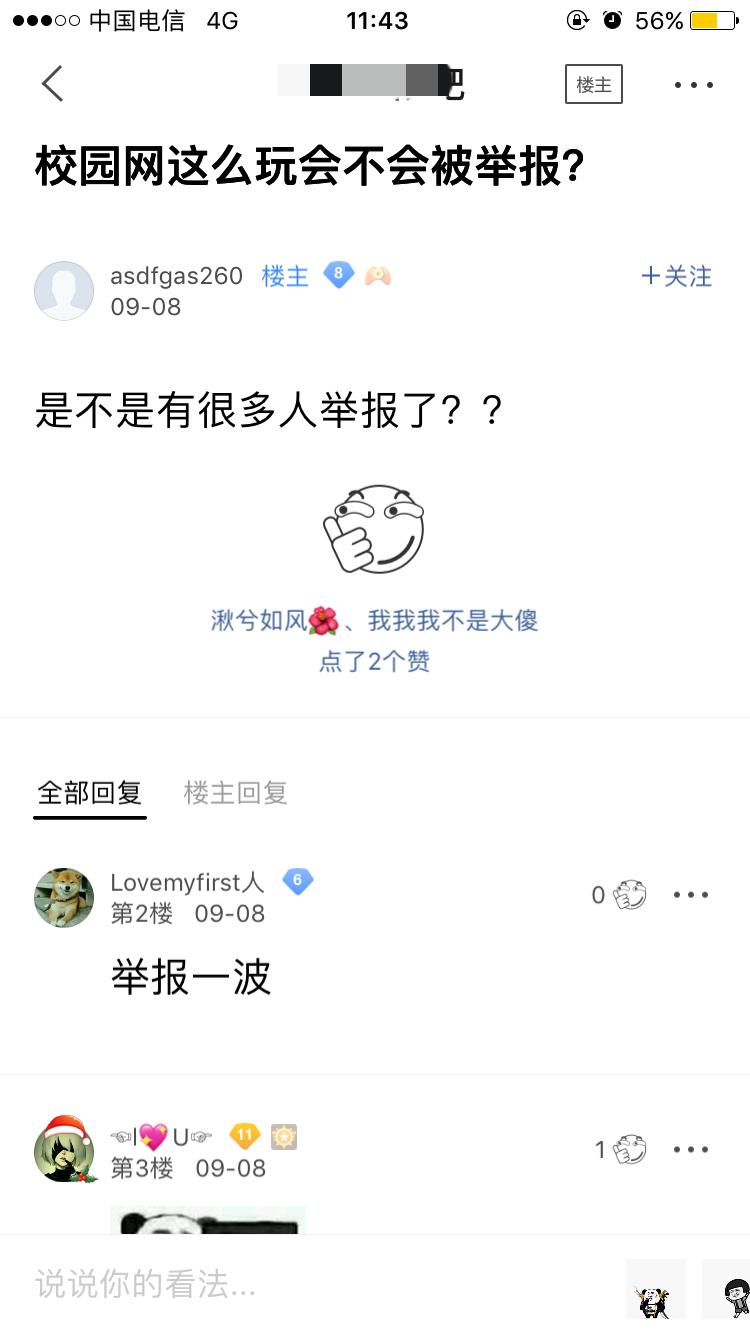
Task: Tap the comment input field 说说你的看法
Action: point(300,1289)
